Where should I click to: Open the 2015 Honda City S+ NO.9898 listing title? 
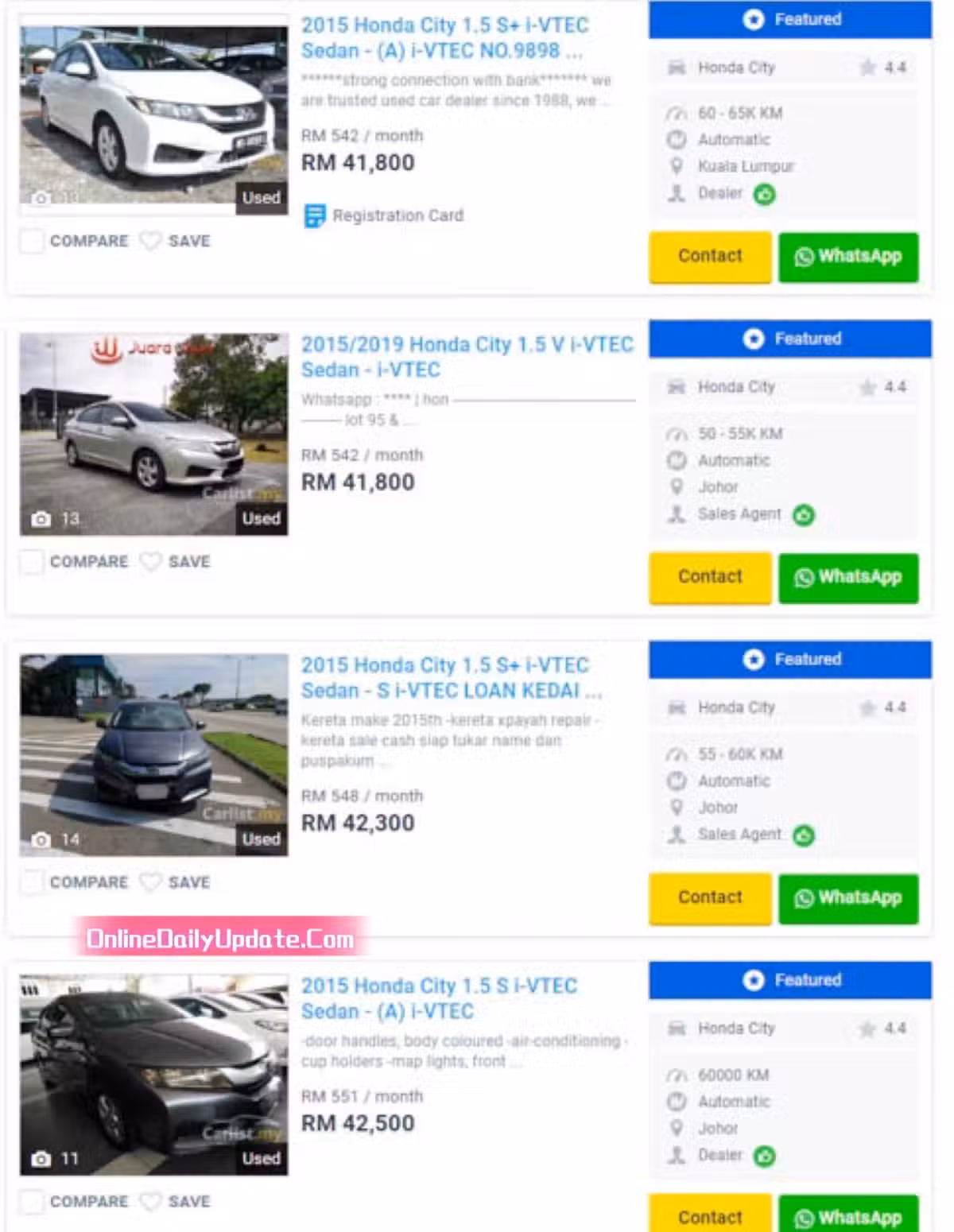point(444,37)
